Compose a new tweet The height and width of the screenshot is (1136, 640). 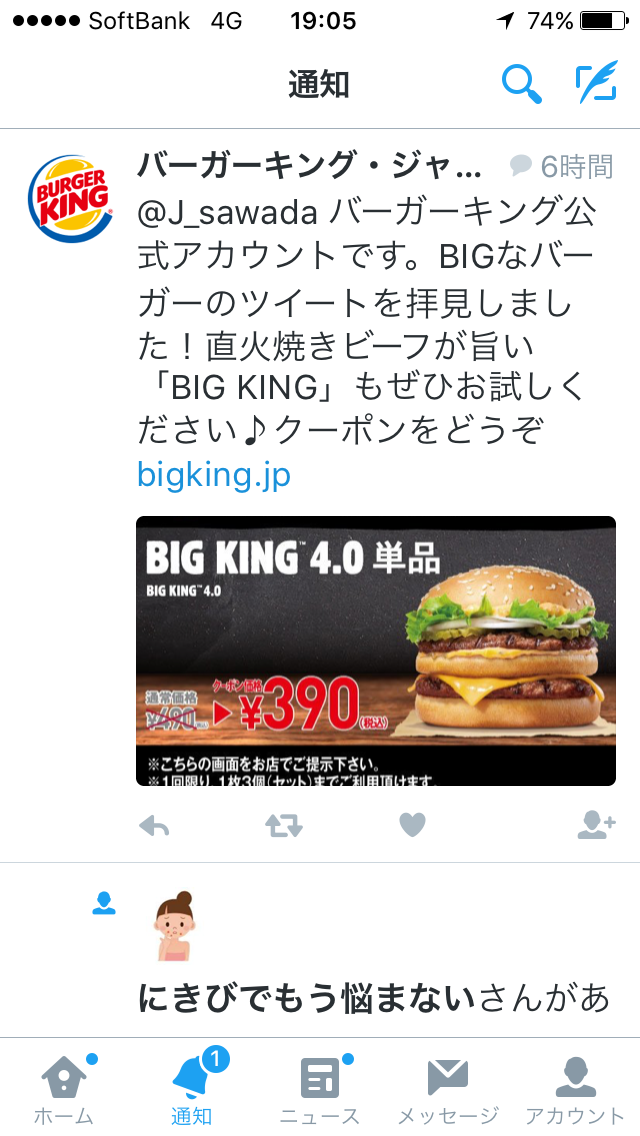tap(596, 85)
